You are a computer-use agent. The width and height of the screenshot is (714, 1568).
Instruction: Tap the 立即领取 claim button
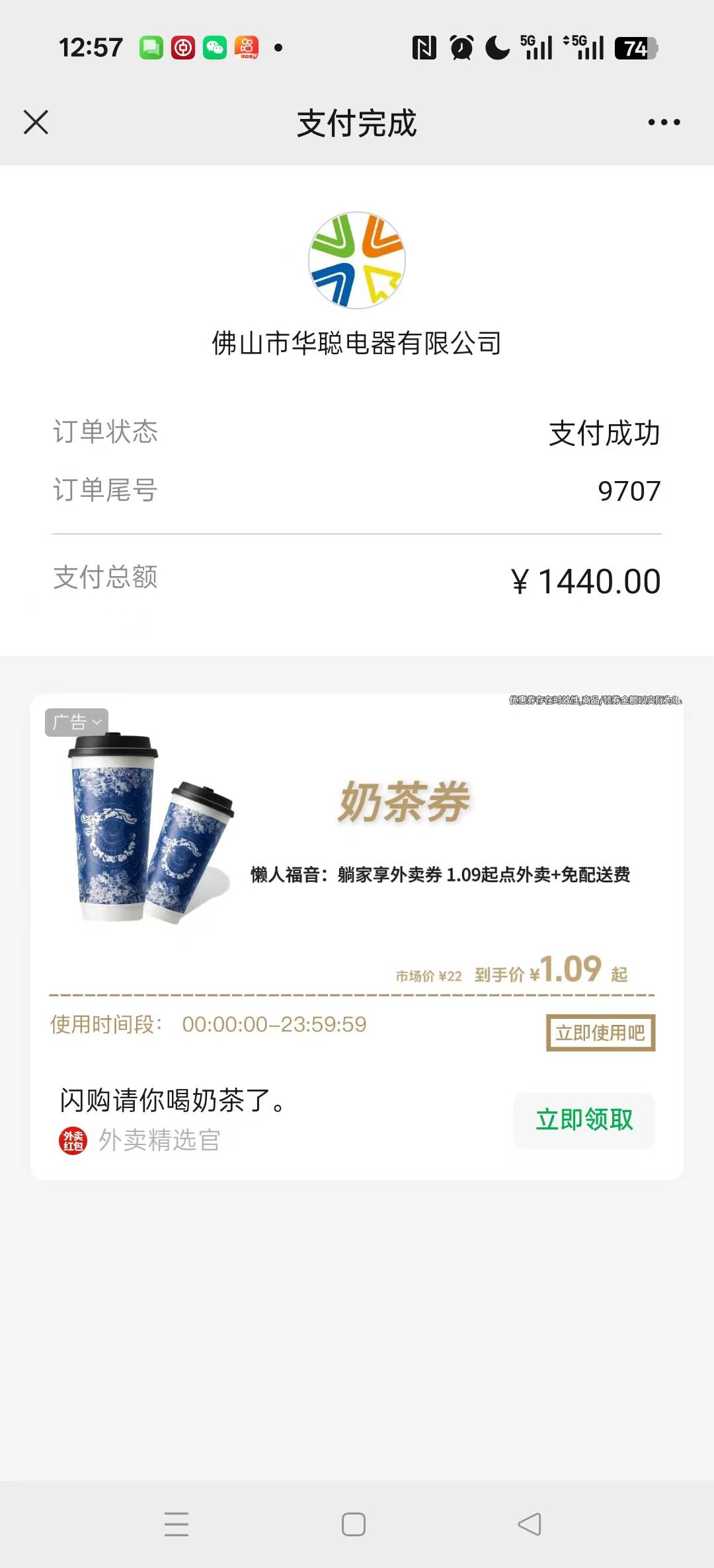click(584, 1120)
